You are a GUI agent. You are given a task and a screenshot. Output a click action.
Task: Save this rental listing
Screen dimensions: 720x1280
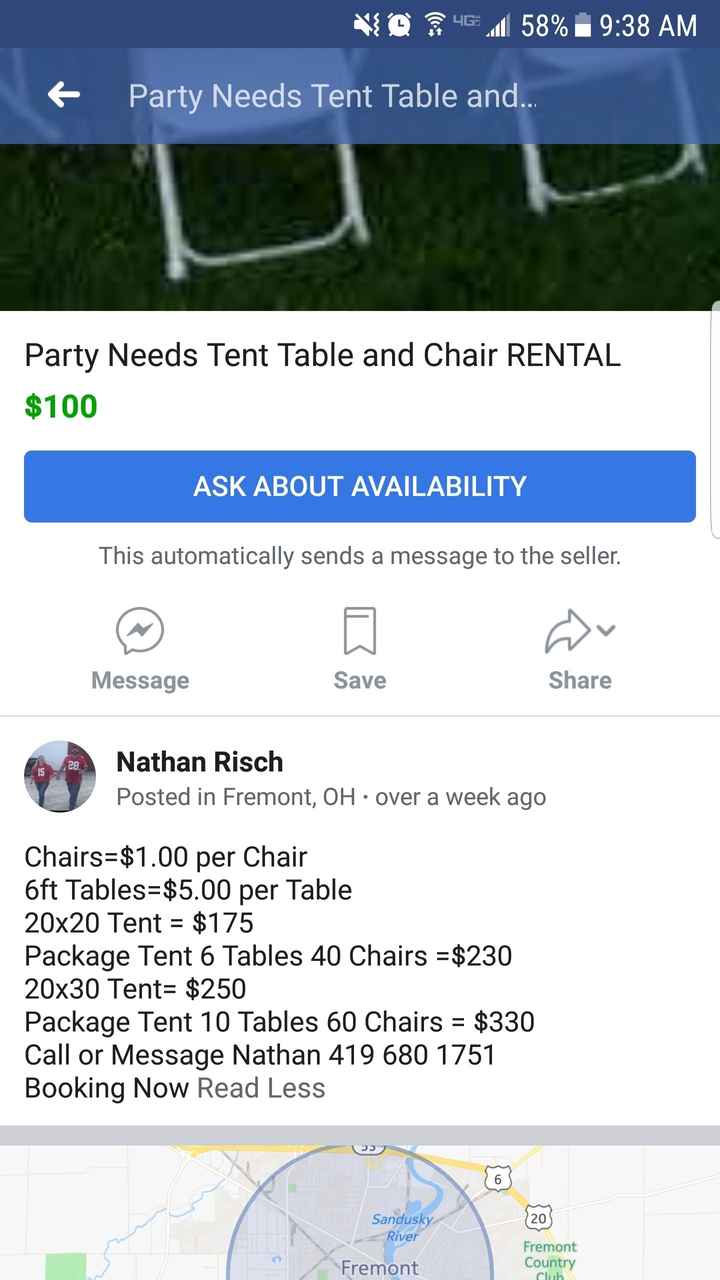(360, 650)
